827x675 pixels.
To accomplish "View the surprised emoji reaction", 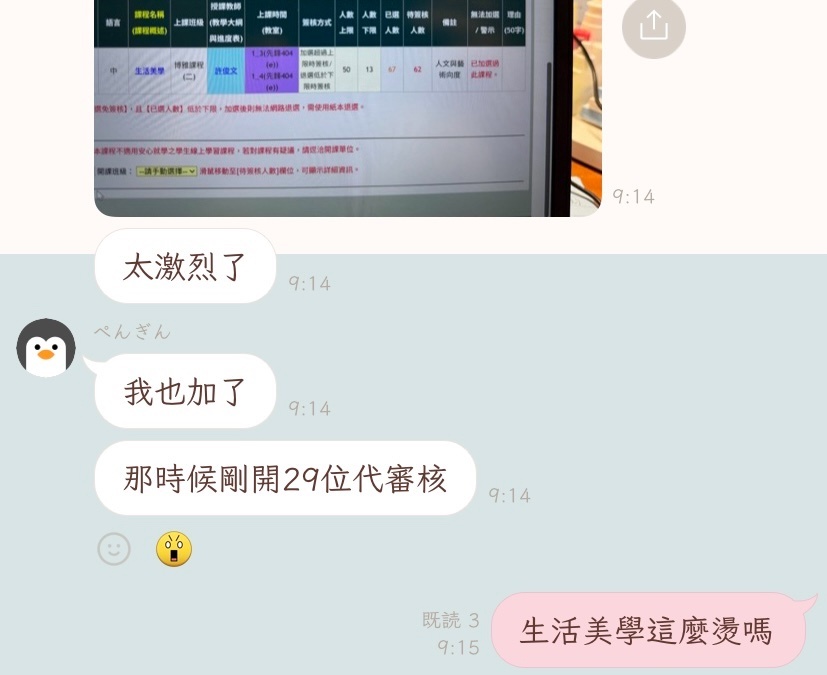I will click(174, 549).
